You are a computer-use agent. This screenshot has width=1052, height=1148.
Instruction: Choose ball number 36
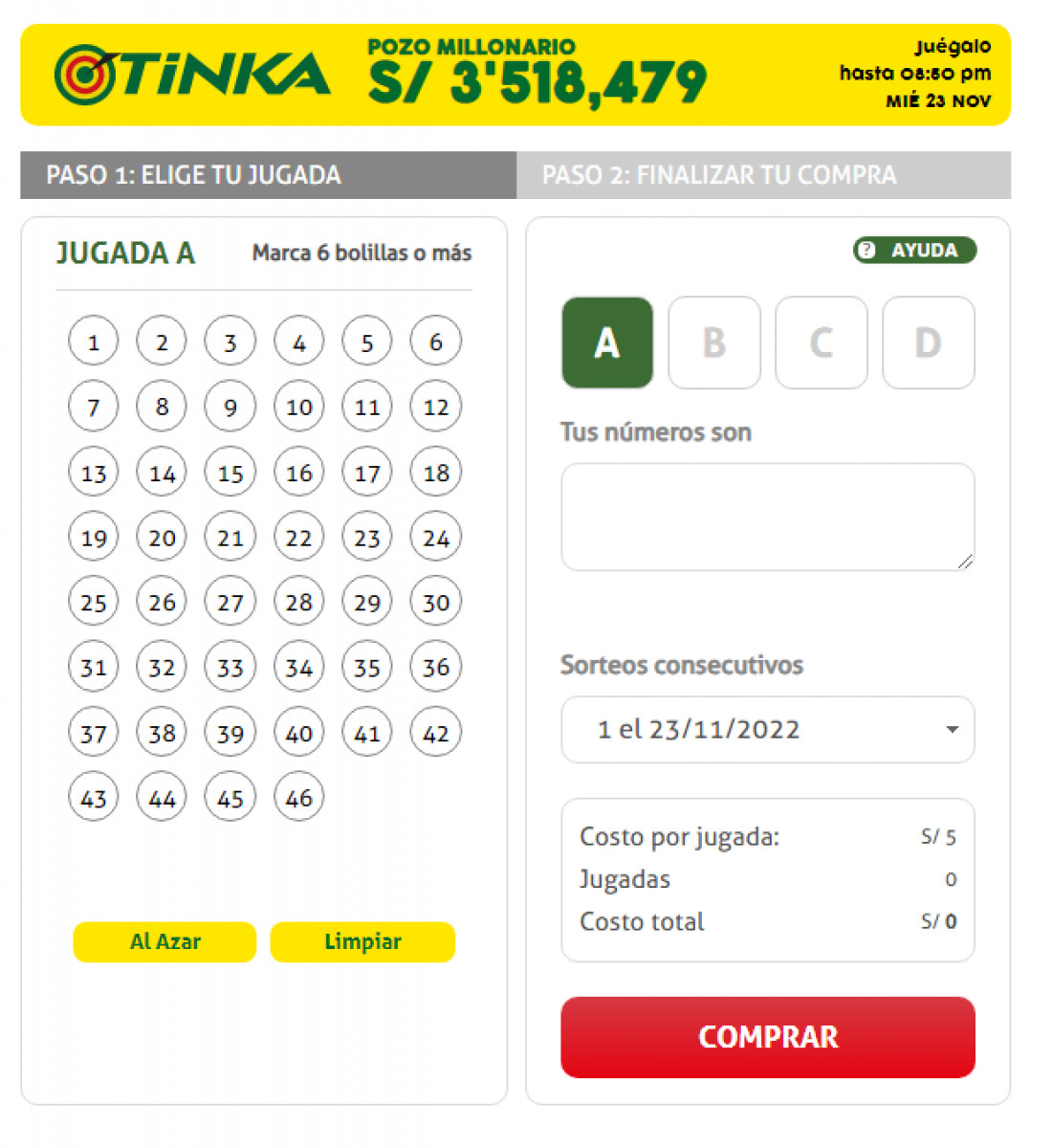[435, 667]
